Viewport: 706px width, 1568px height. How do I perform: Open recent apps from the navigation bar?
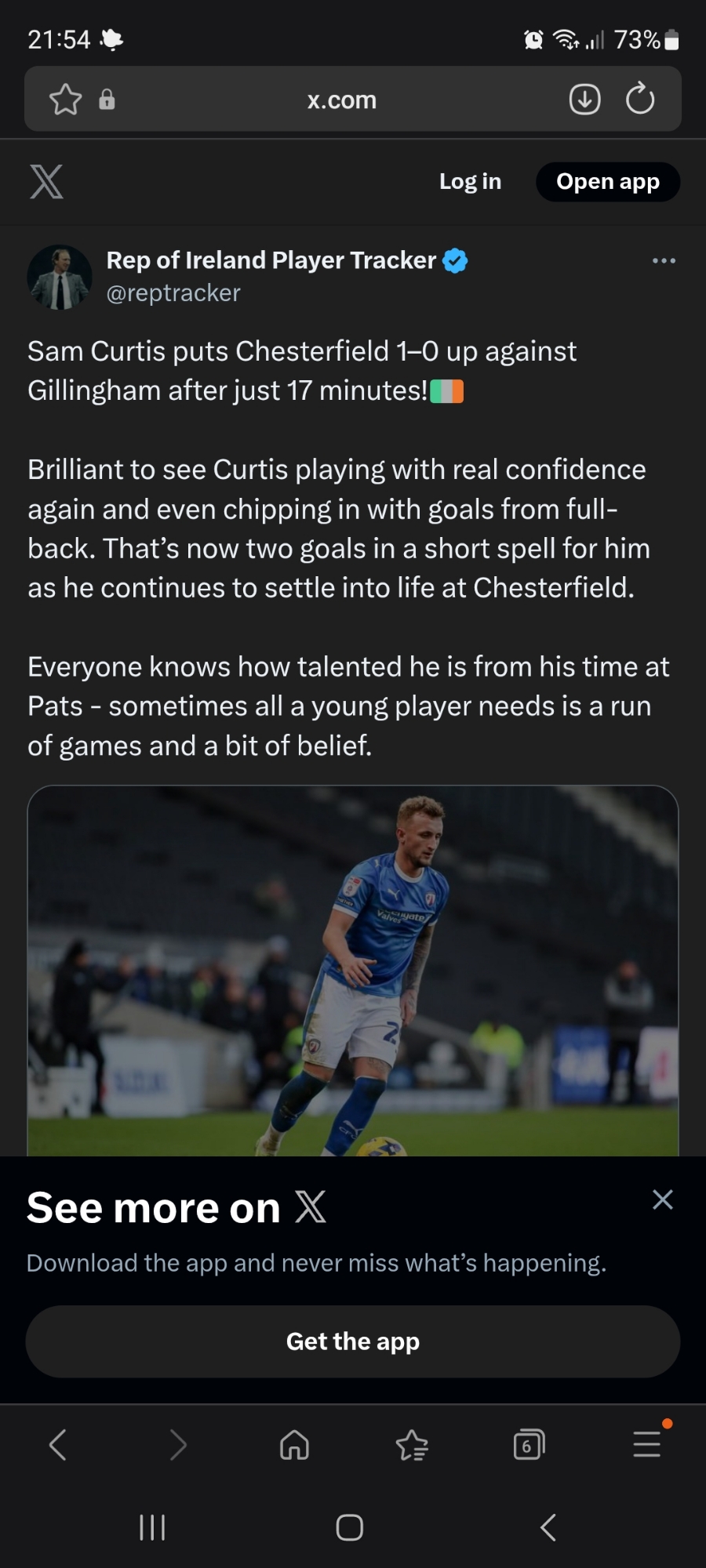point(152,1527)
